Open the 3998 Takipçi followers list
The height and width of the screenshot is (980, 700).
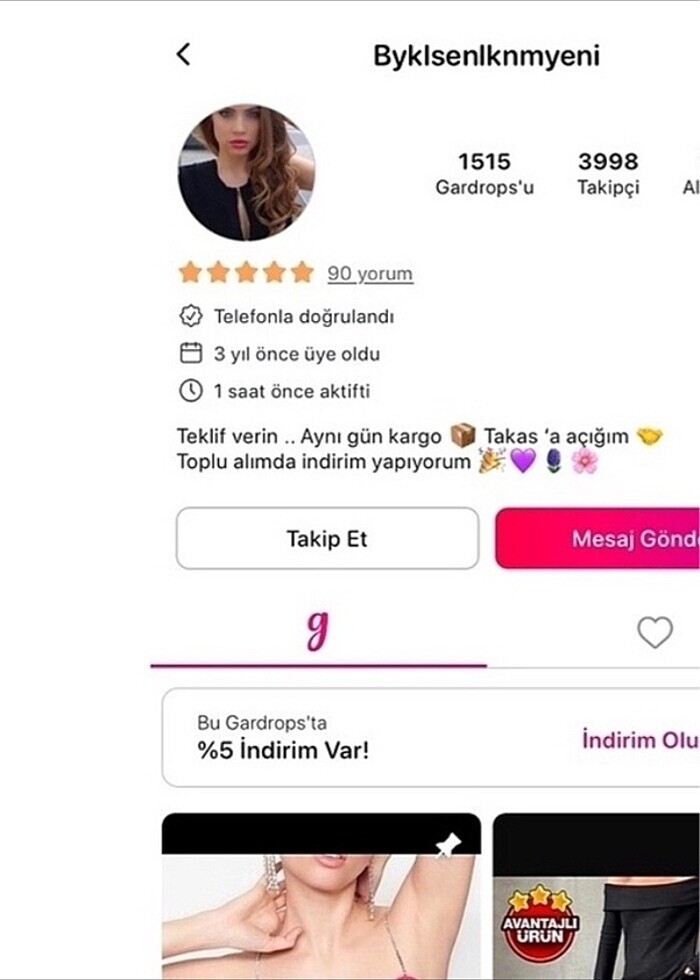click(607, 173)
